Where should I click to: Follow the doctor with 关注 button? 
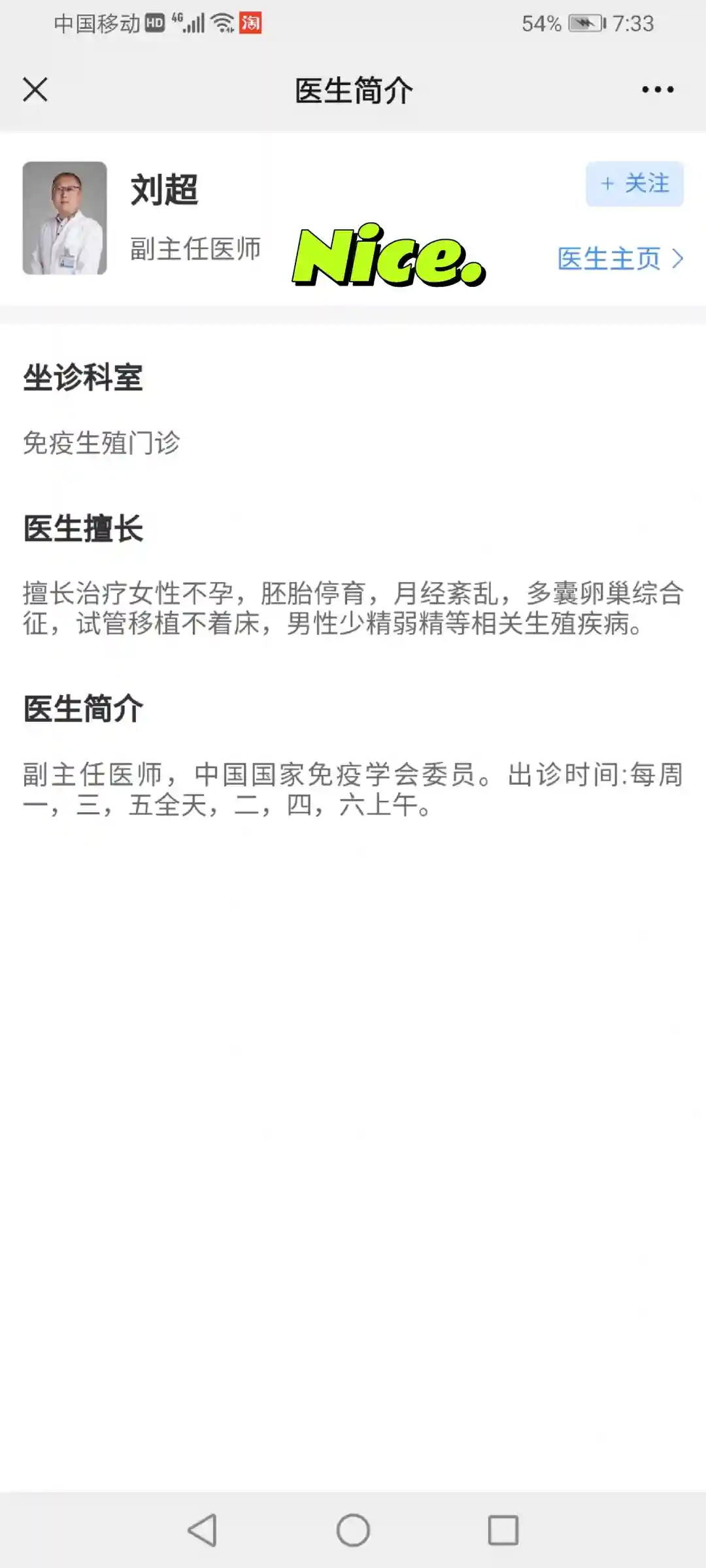pos(634,184)
